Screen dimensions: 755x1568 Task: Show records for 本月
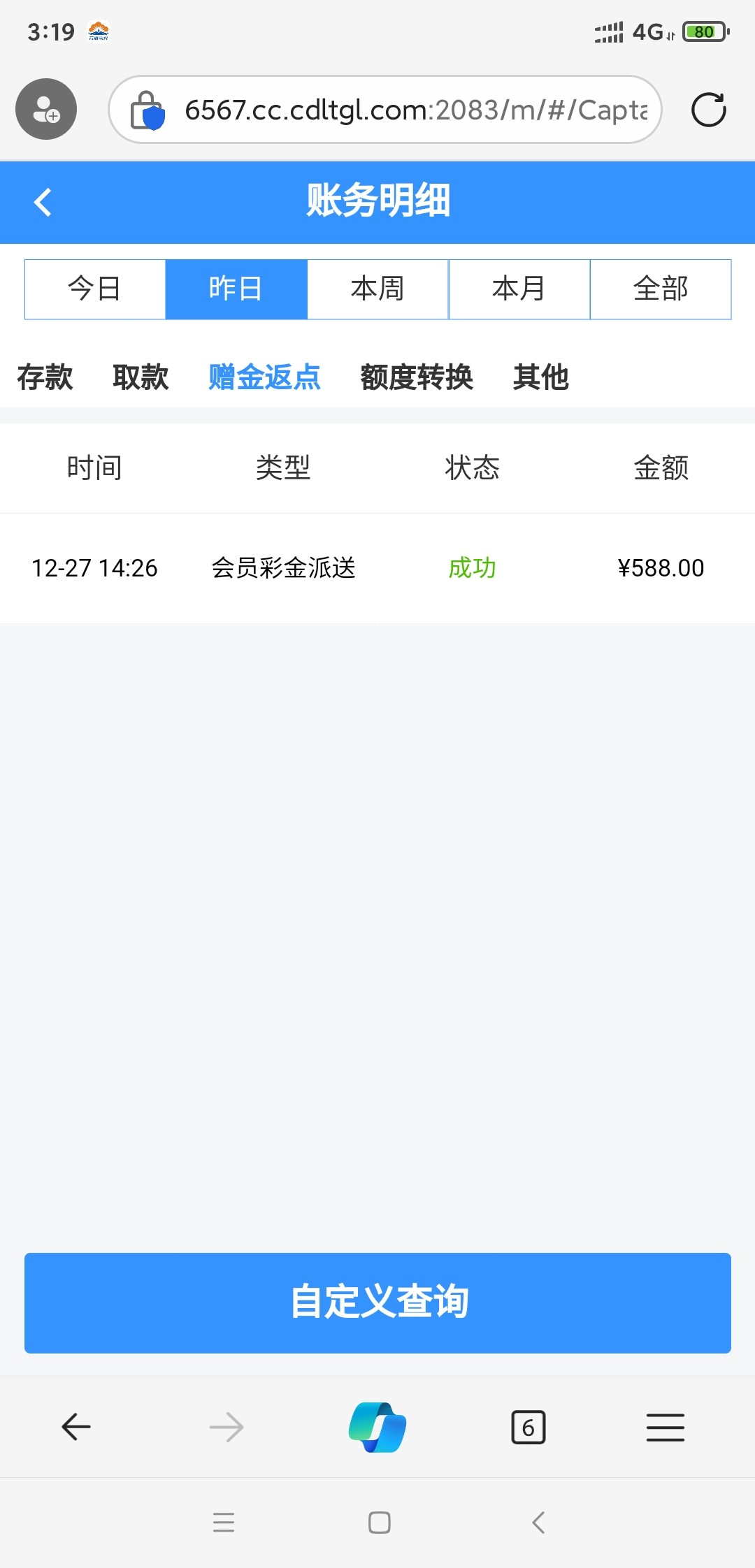(x=519, y=289)
